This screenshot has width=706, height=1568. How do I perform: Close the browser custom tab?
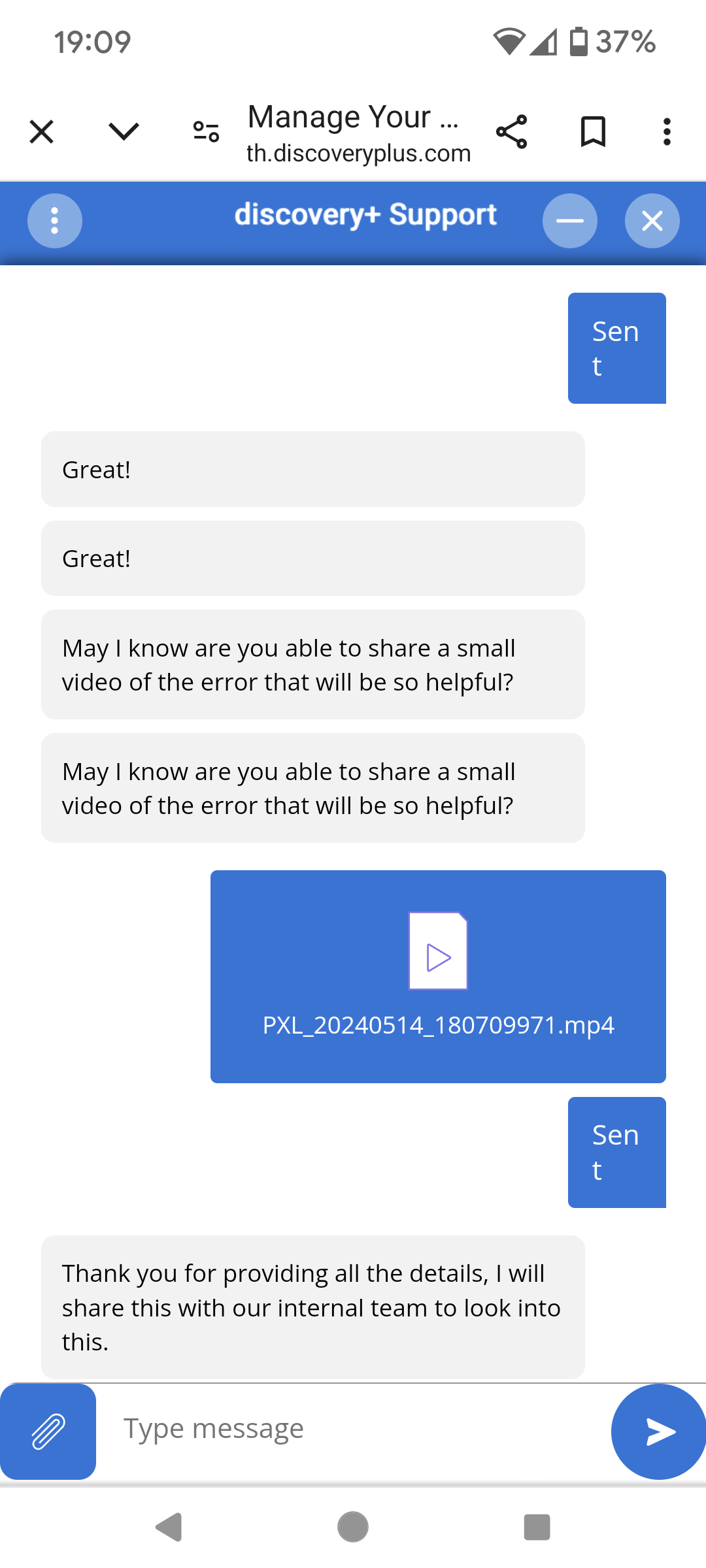pos(41,131)
